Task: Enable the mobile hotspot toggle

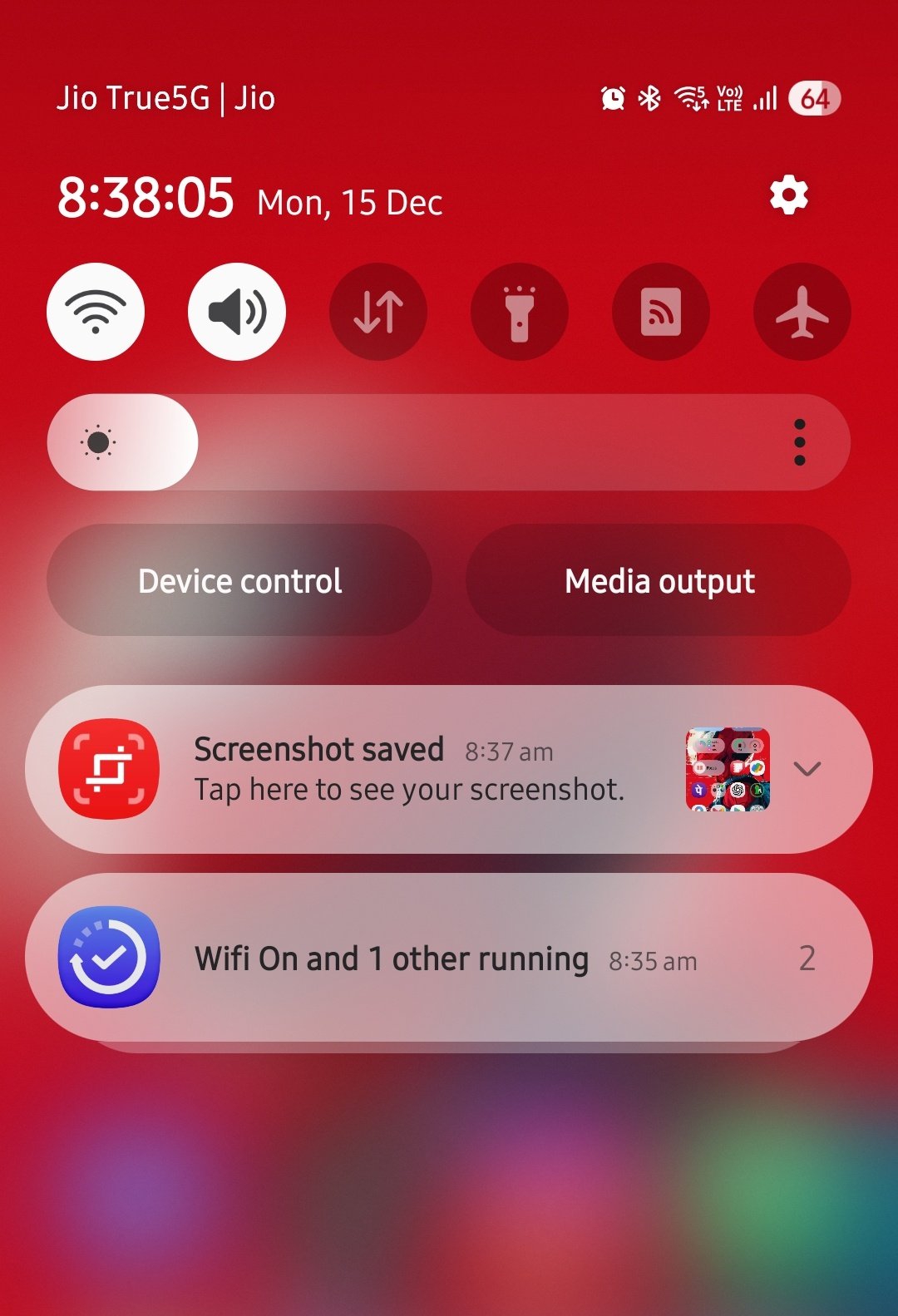Action: click(x=661, y=312)
